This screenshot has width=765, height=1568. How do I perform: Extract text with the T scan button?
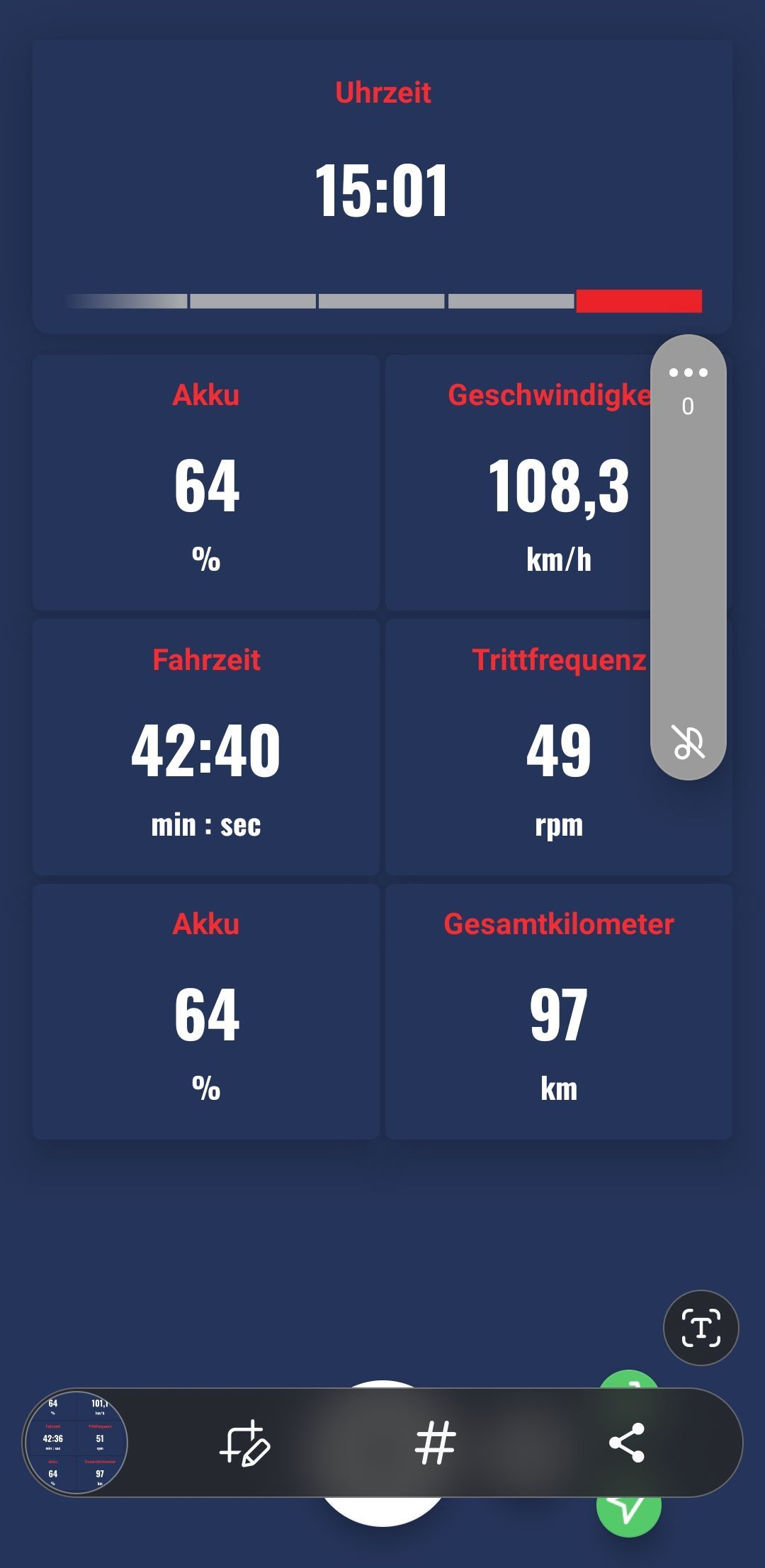[x=701, y=1328]
